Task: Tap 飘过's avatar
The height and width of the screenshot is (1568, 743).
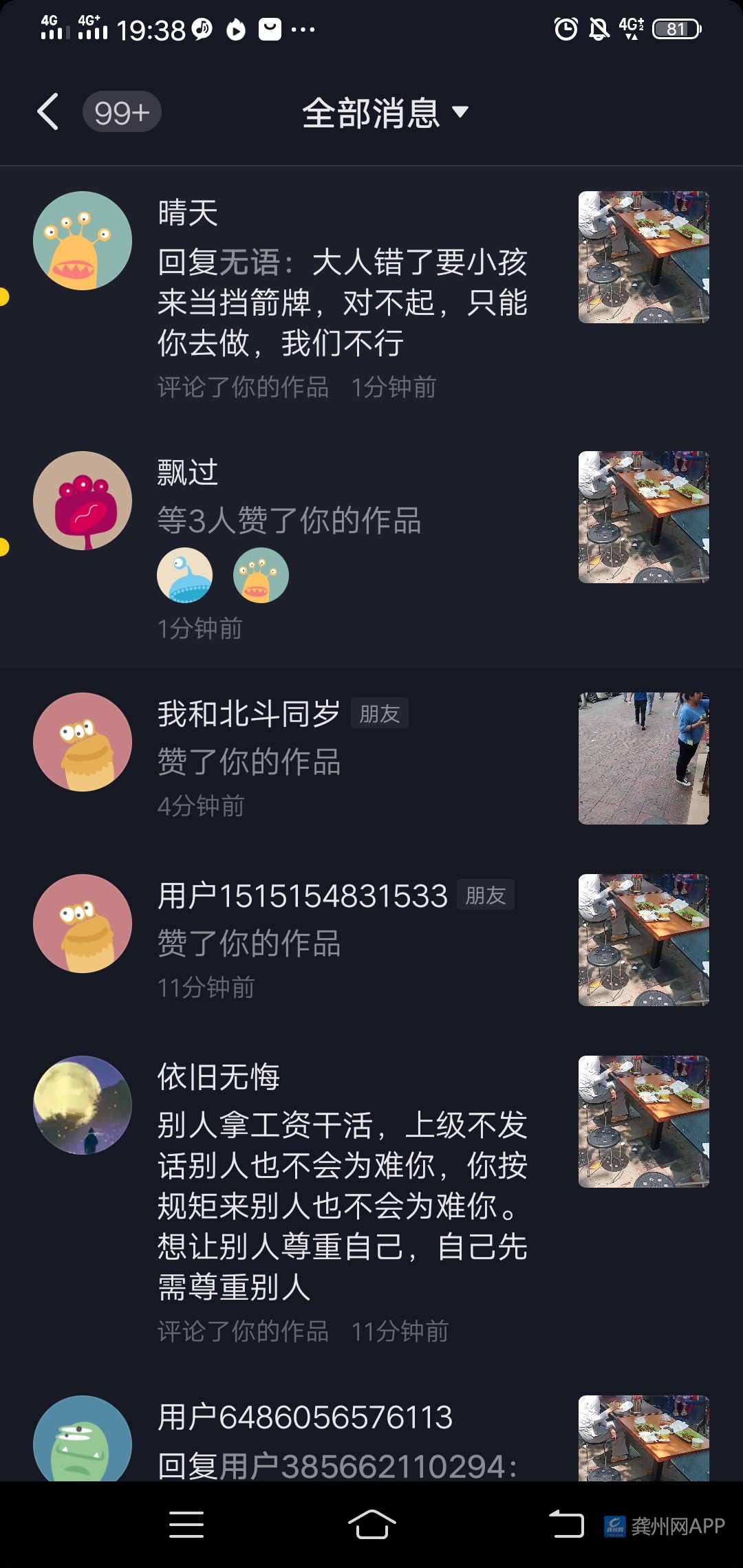Action: tap(83, 501)
